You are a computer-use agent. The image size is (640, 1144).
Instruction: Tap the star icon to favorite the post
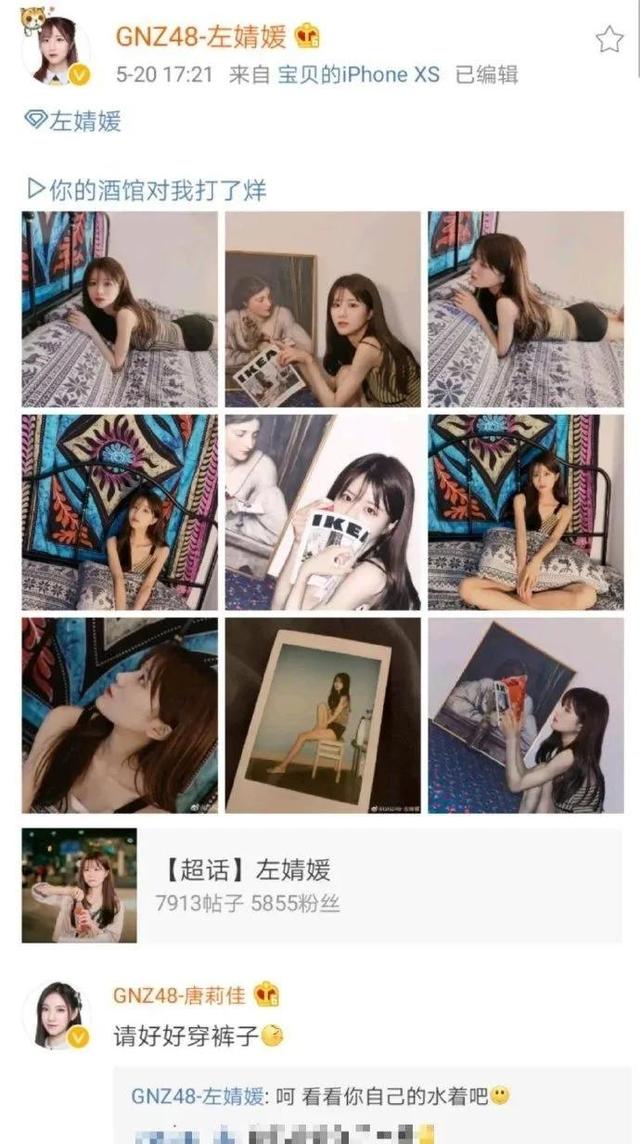coord(609,39)
